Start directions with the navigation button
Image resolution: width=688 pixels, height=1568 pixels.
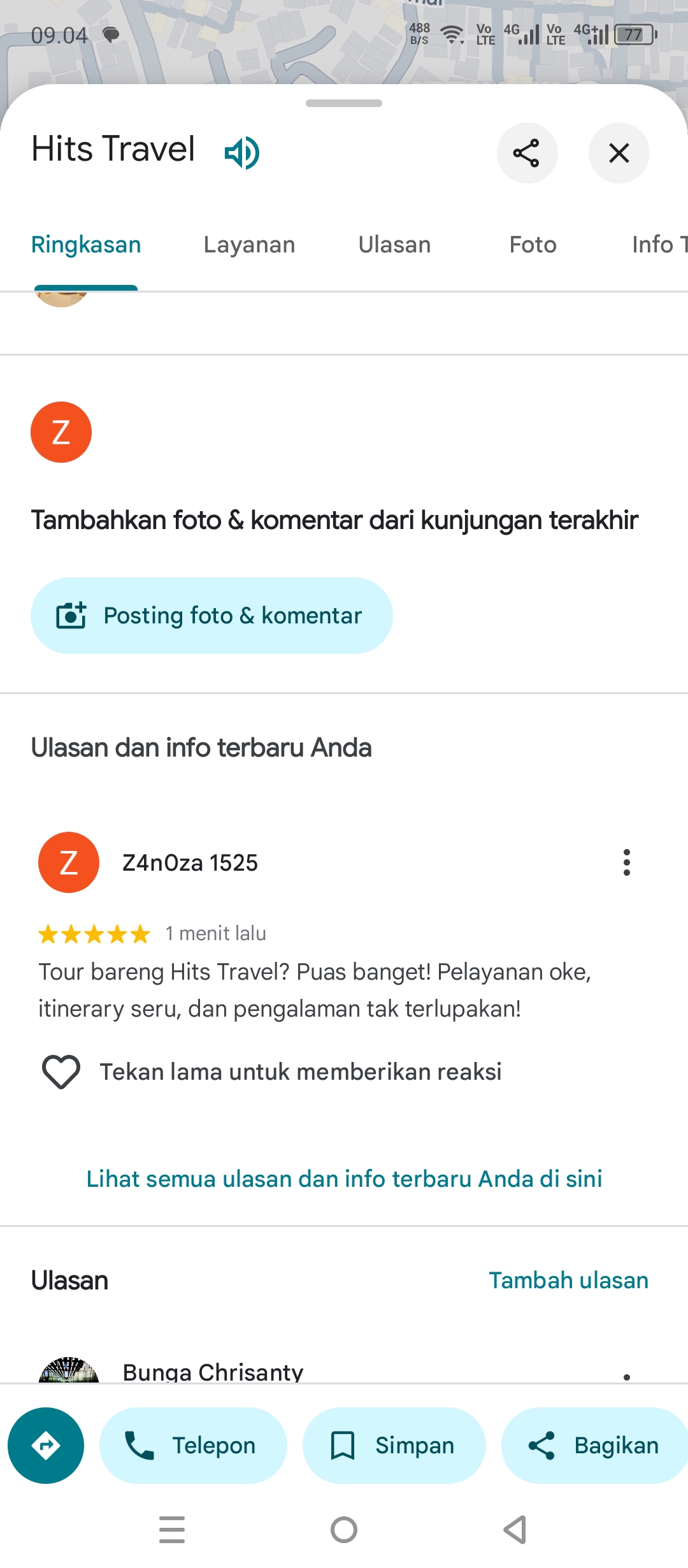click(46, 1446)
